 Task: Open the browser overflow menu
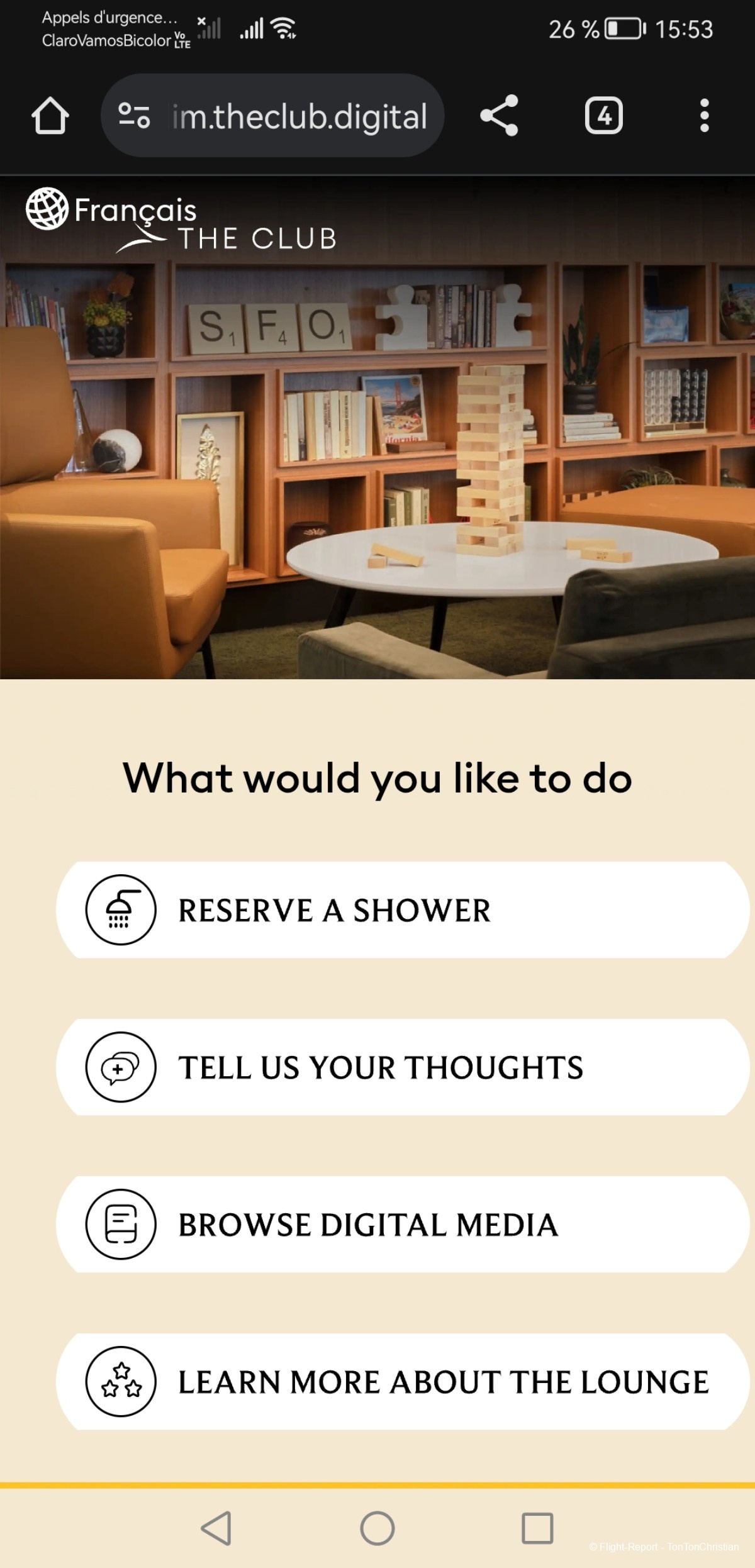pyautogui.click(x=704, y=116)
